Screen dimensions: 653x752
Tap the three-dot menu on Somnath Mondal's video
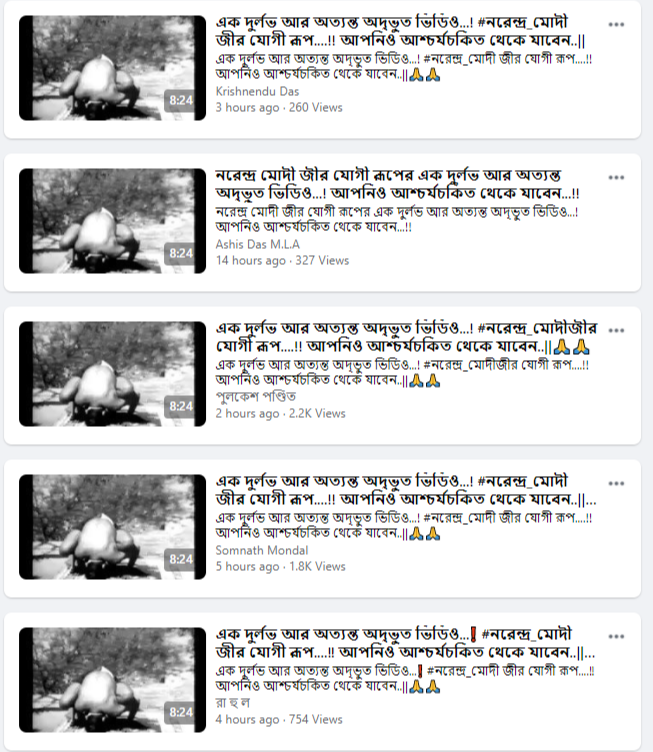pyautogui.click(x=617, y=485)
